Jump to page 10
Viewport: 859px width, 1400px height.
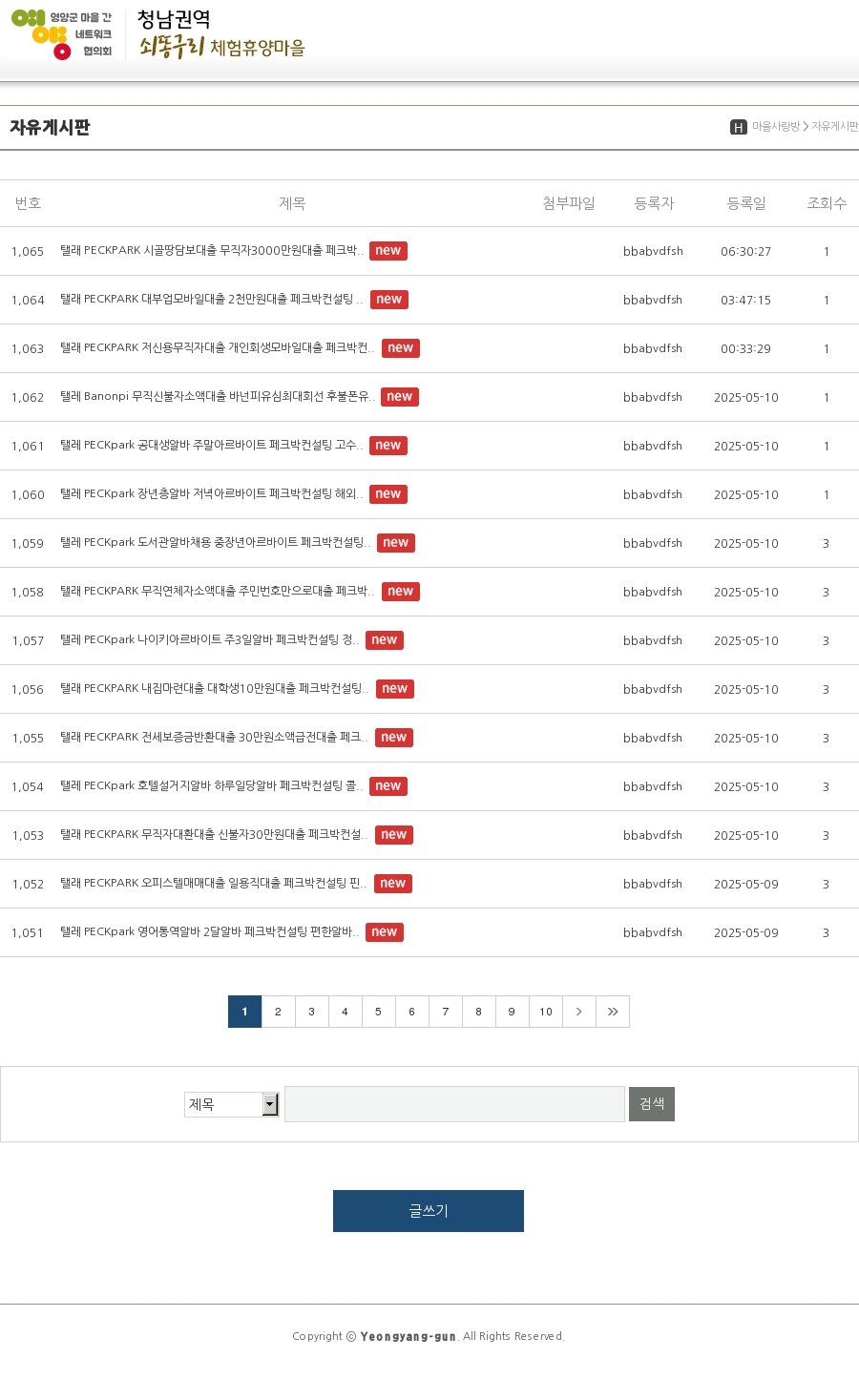(x=546, y=1012)
